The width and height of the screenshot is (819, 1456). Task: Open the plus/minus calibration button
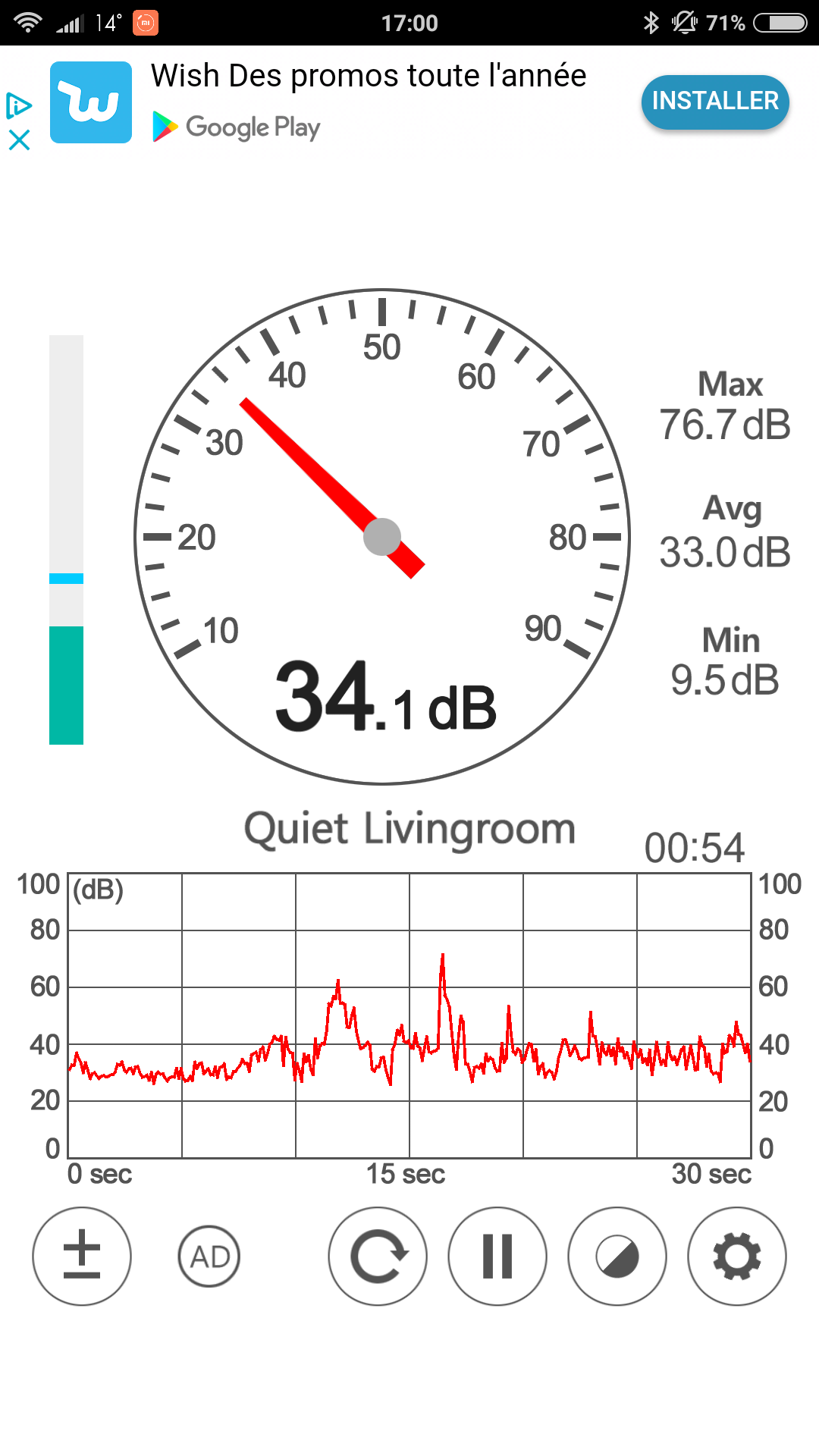82,1257
